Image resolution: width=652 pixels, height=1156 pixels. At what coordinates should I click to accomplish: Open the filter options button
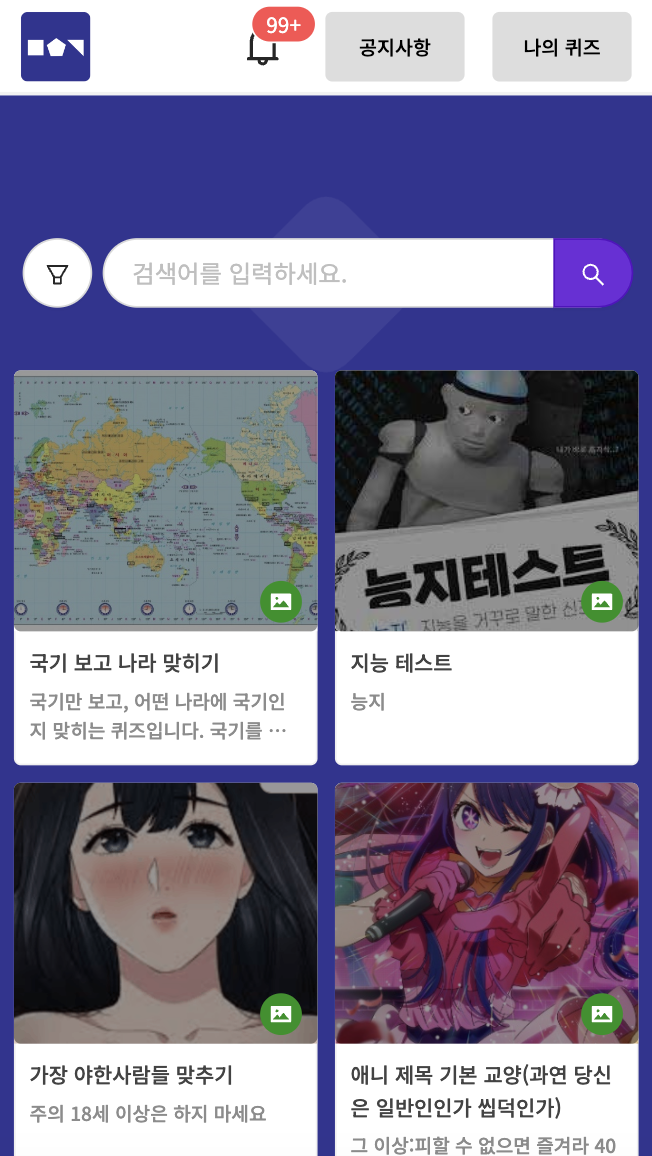57,273
